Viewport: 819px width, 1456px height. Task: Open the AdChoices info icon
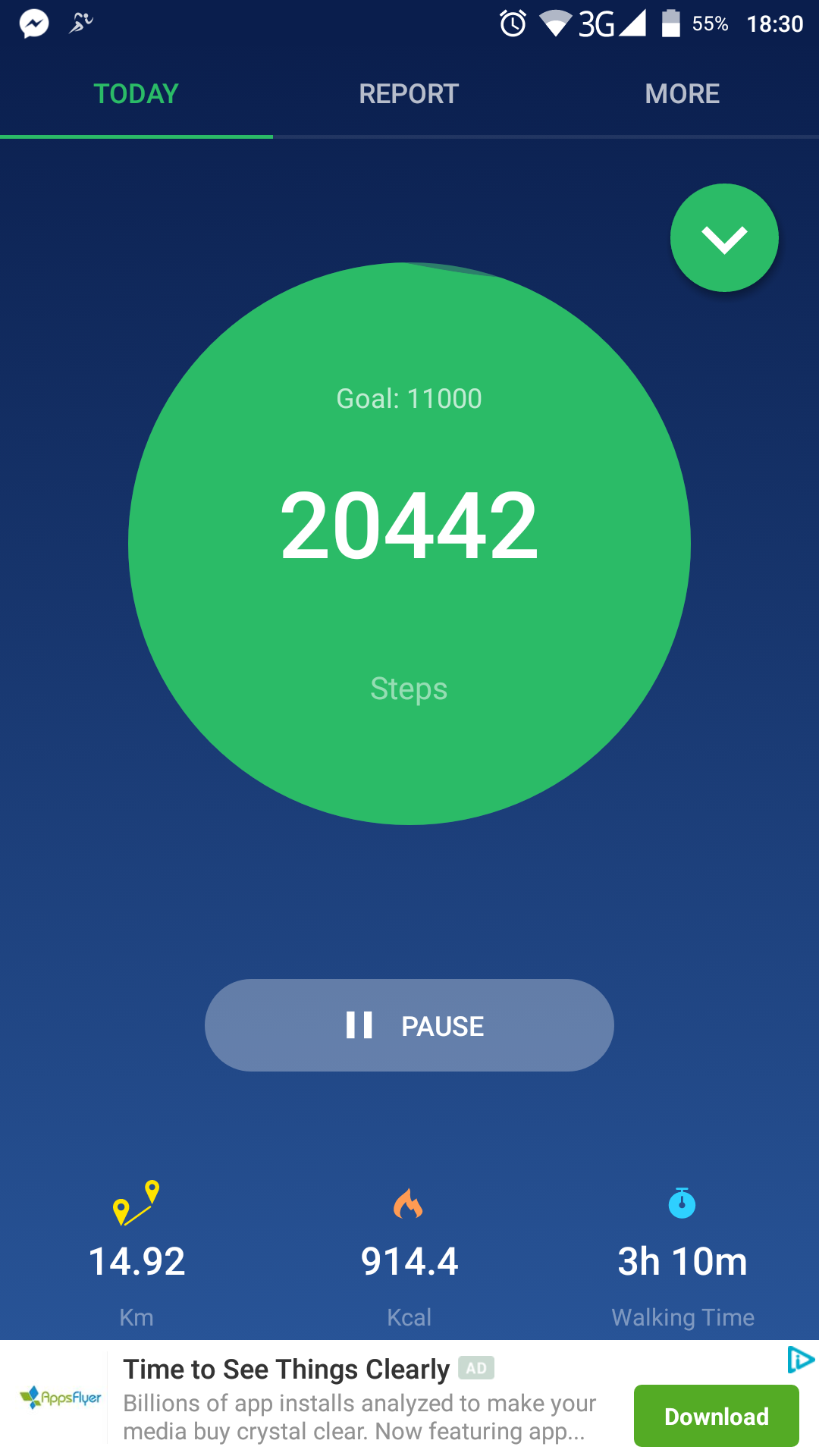[x=800, y=1360]
